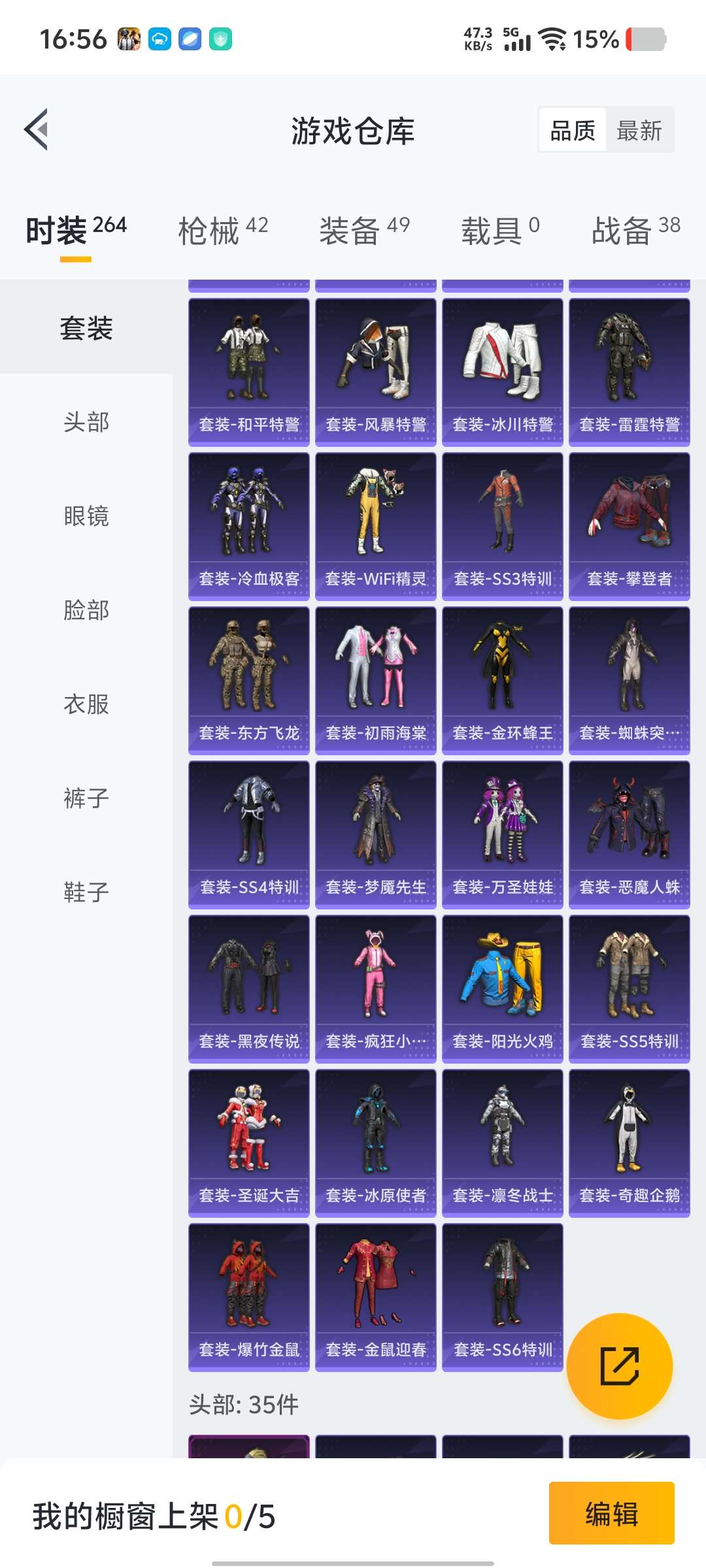Image resolution: width=706 pixels, height=1568 pixels.
Task: Tap the 编辑 button
Action: coord(612,1513)
